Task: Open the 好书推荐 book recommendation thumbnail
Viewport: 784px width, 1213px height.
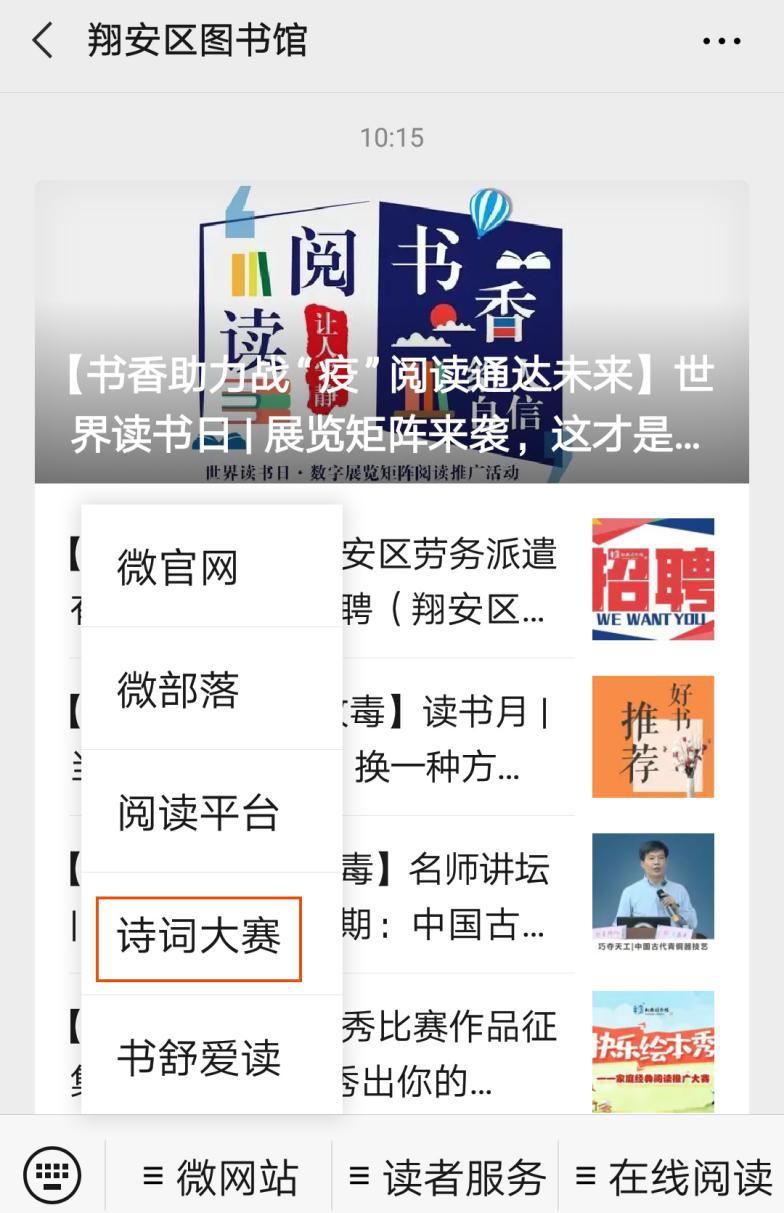Action: pos(652,737)
